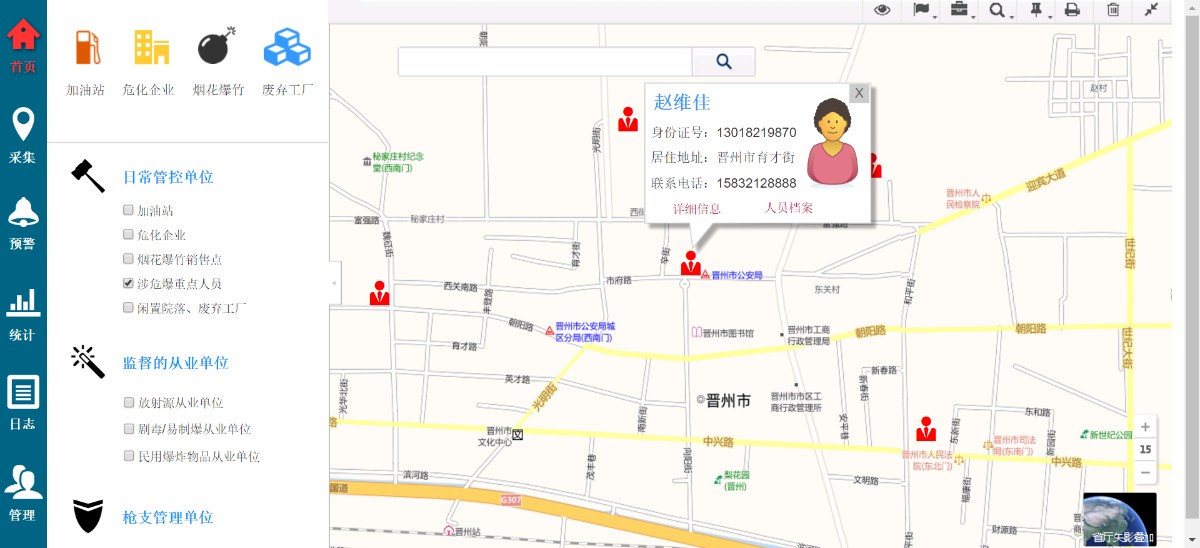1200x548 pixels.
Task: Select the 废弃工厂 category
Action: point(287,61)
